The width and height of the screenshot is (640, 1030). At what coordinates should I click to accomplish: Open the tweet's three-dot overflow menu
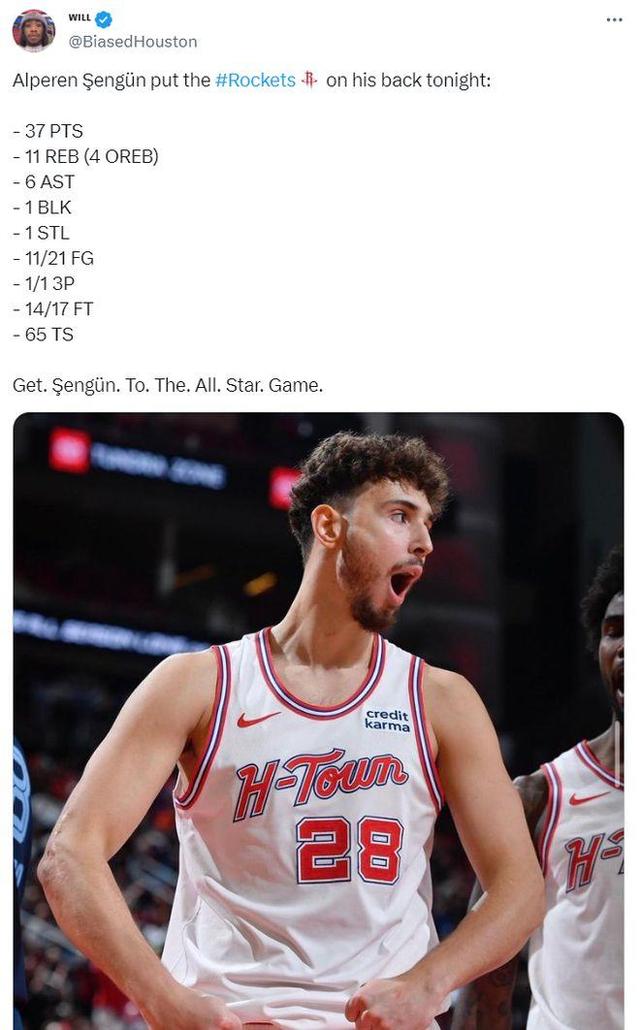point(613,20)
